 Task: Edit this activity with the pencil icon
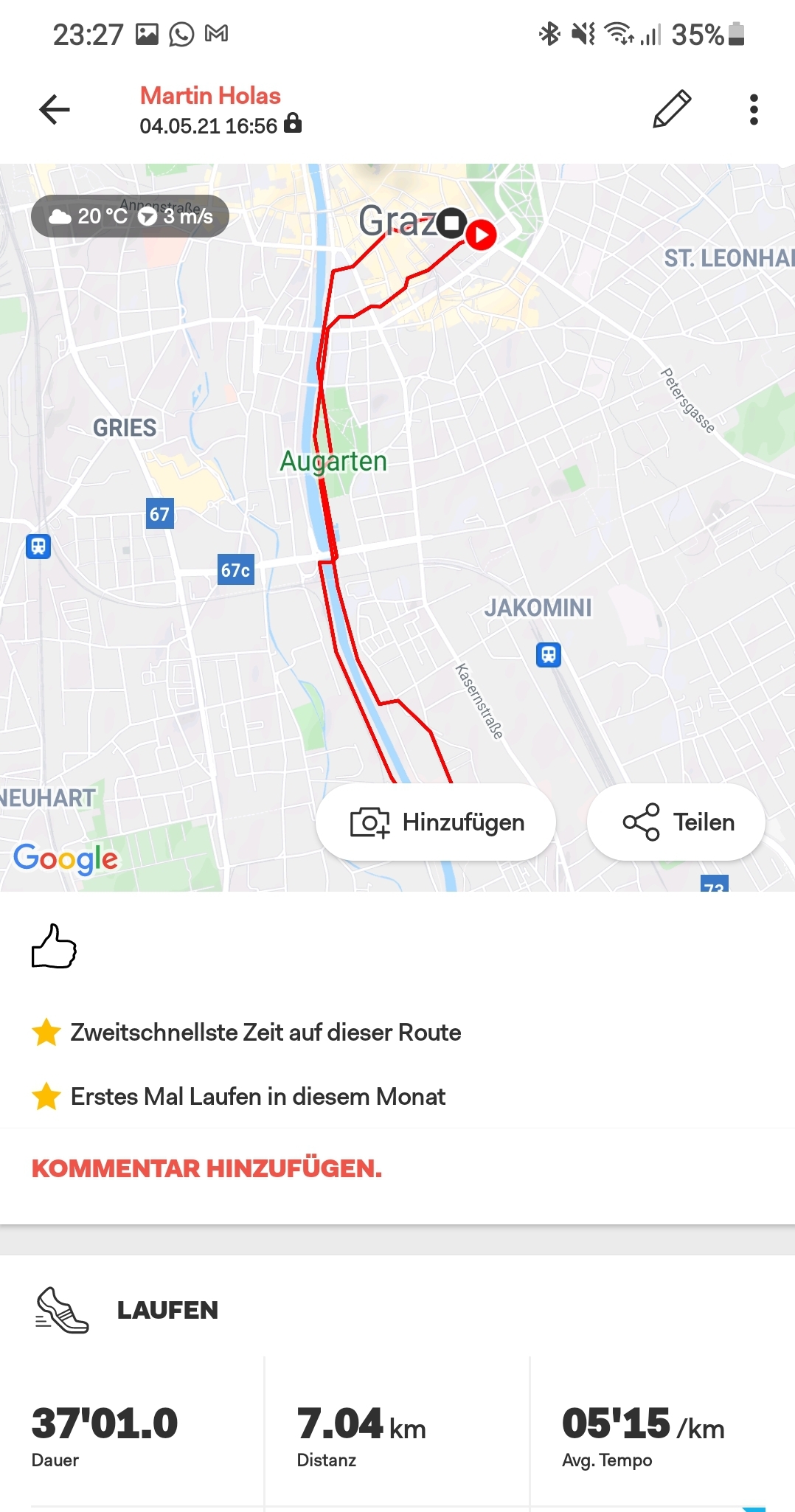click(x=672, y=109)
